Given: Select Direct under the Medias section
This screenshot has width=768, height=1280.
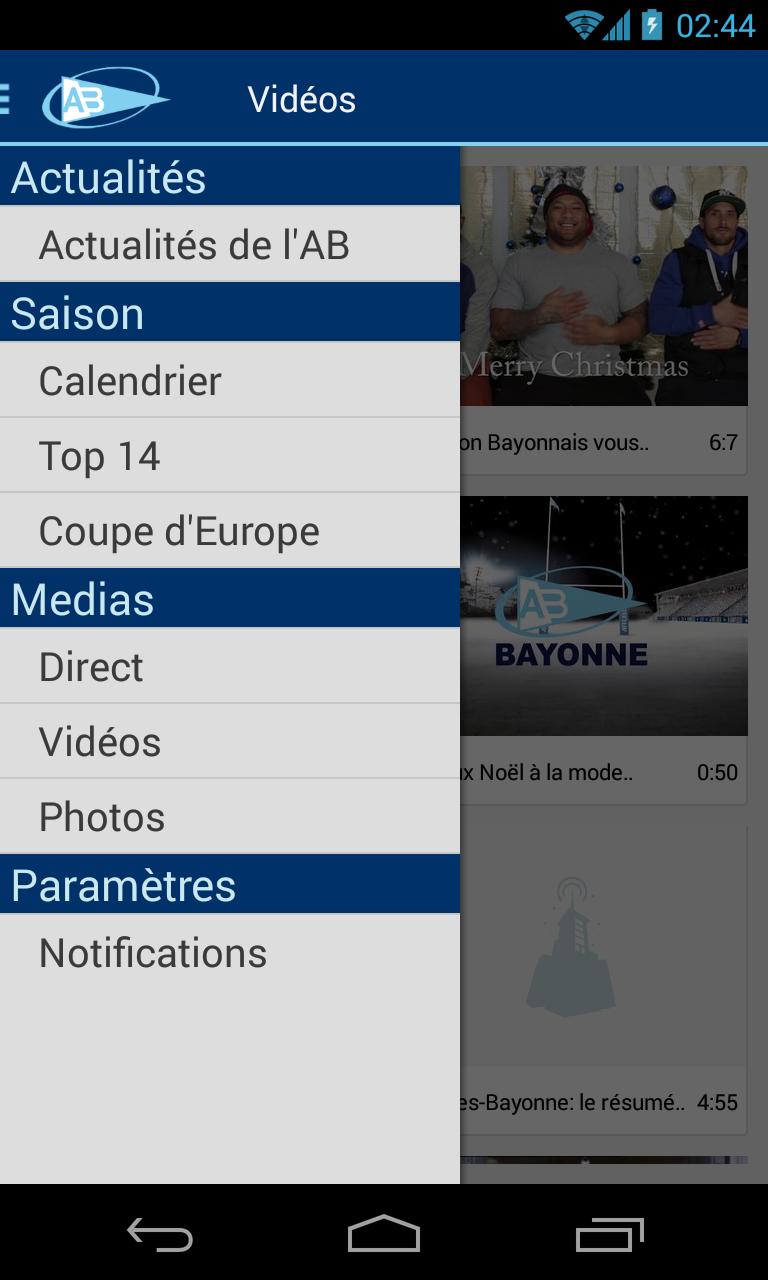Looking at the screenshot, I should click(90, 666).
